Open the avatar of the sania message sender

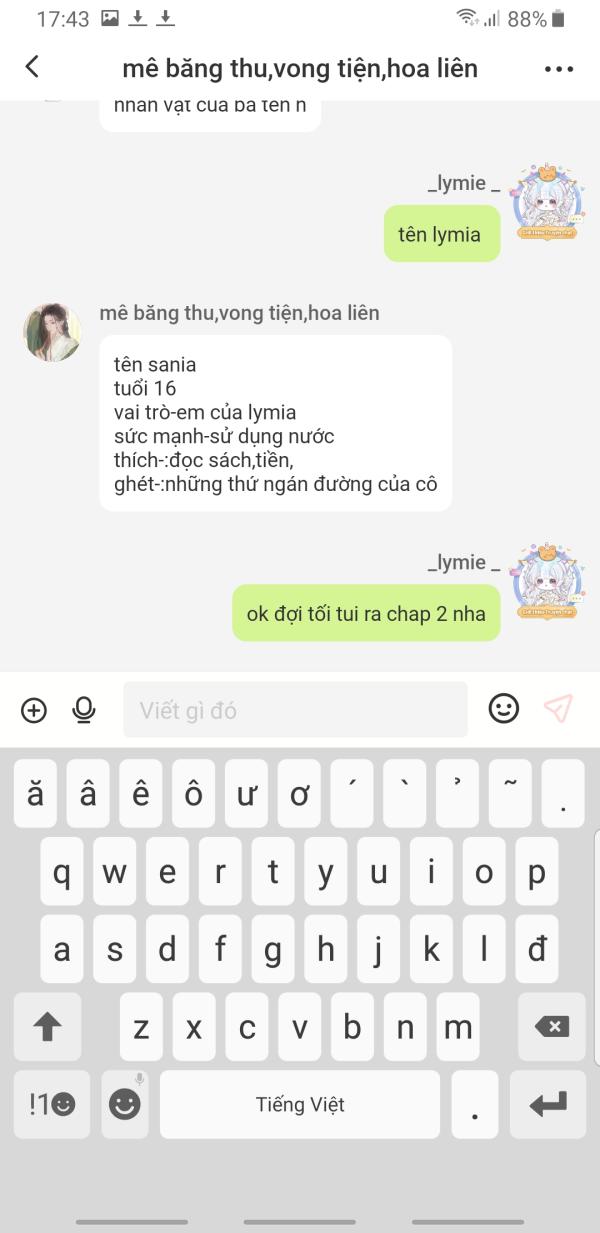[52, 332]
